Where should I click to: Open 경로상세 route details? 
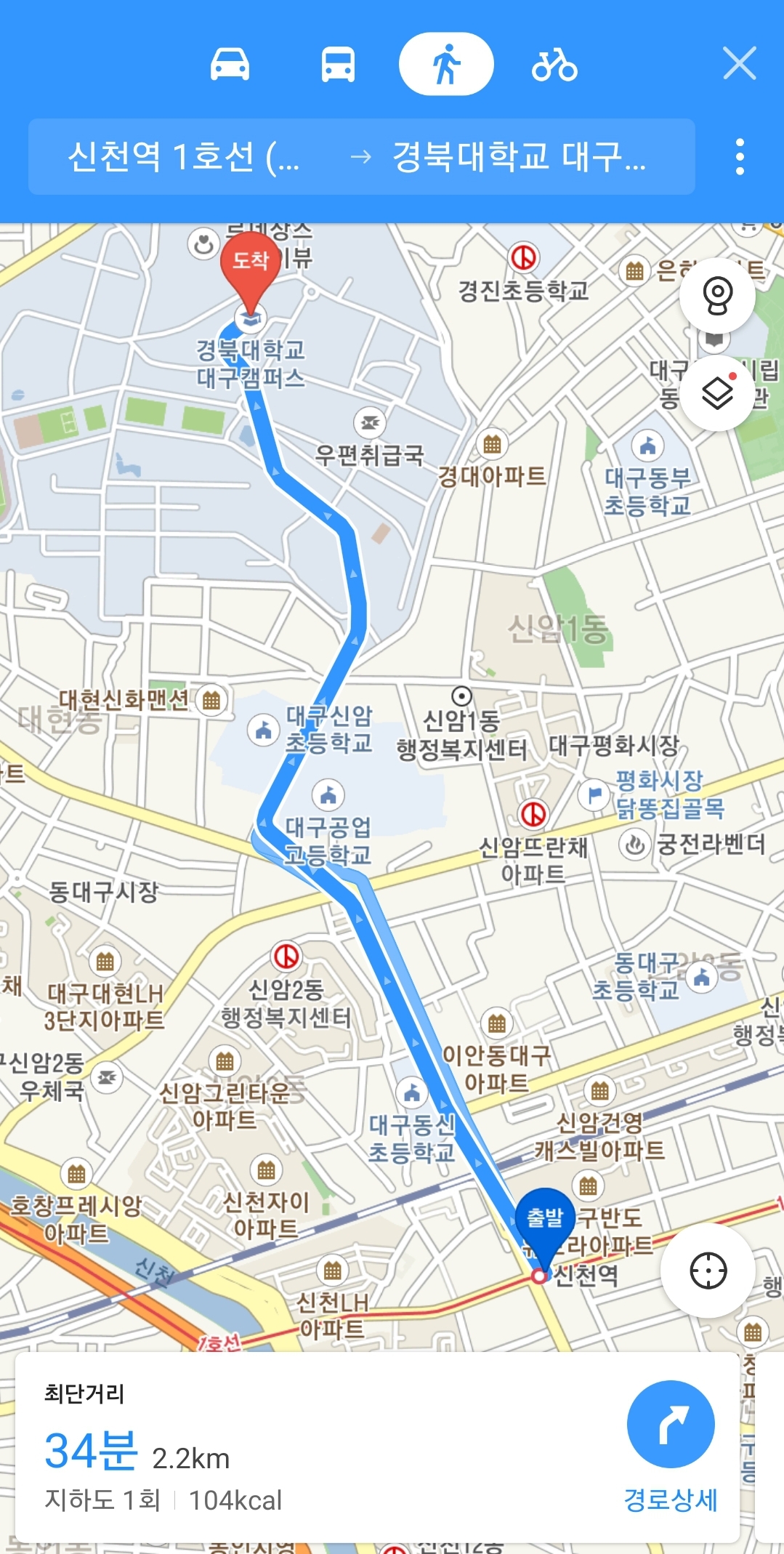671,1499
